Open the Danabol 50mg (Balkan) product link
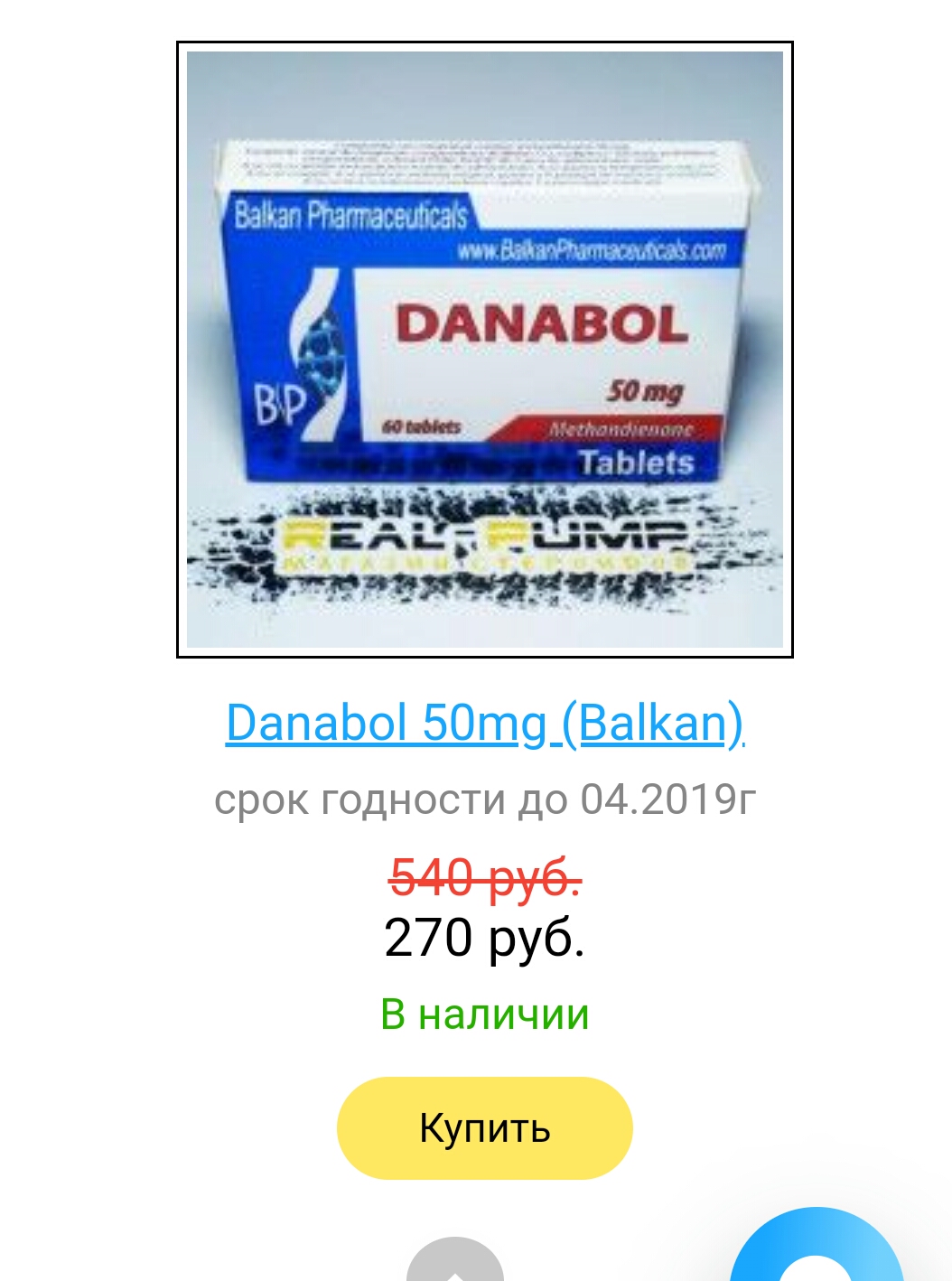The image size is (952, 1281). point(484,724)
